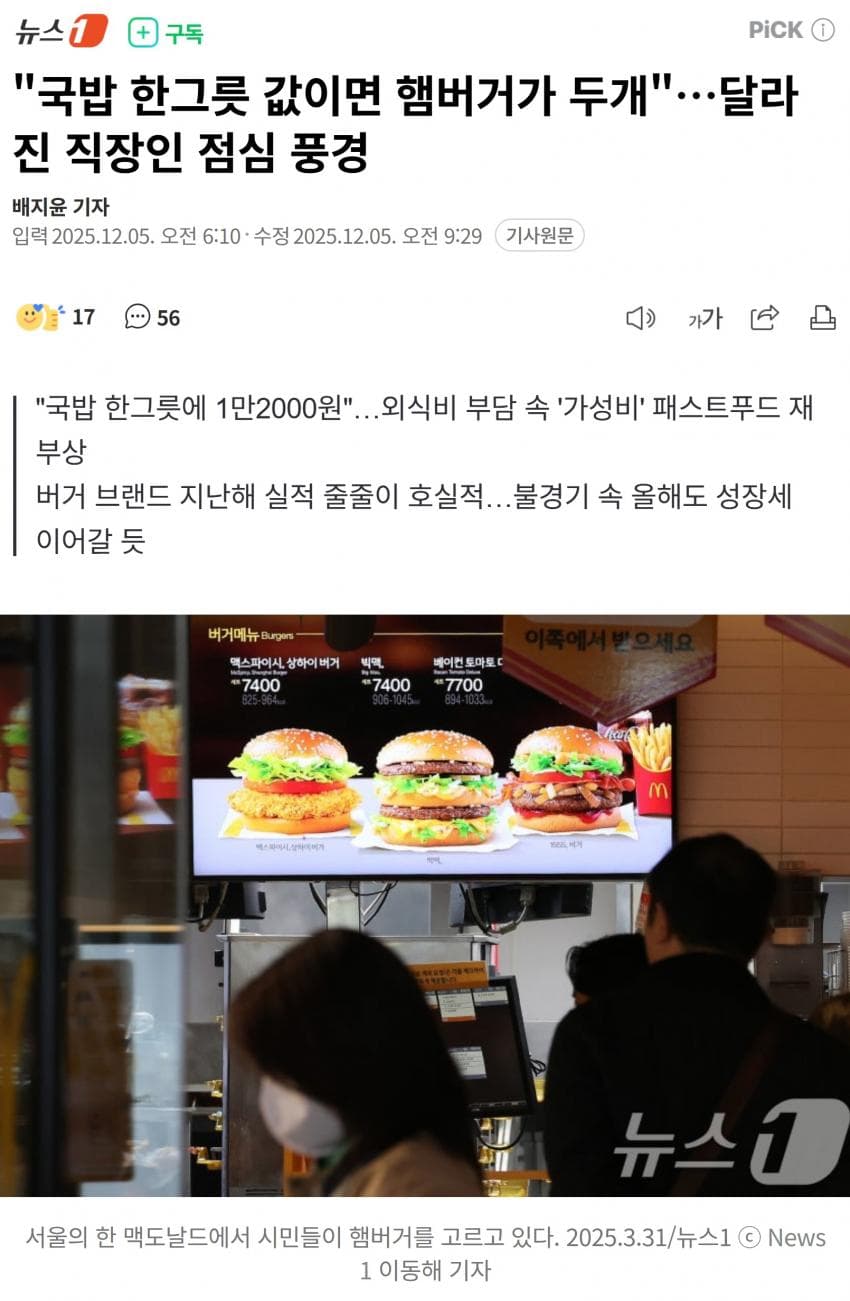This screenshot has height=1301, width=850.
Task: Print the article
Action: pos(822,318)
